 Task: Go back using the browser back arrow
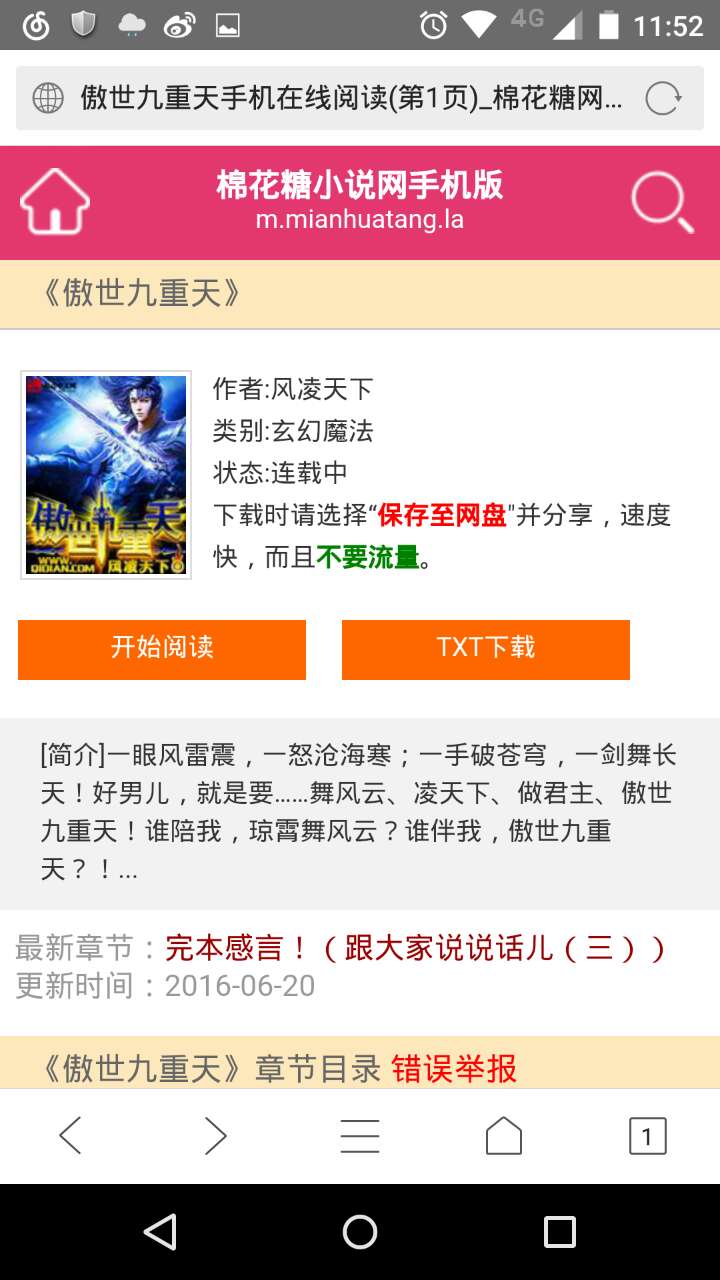70,1136
